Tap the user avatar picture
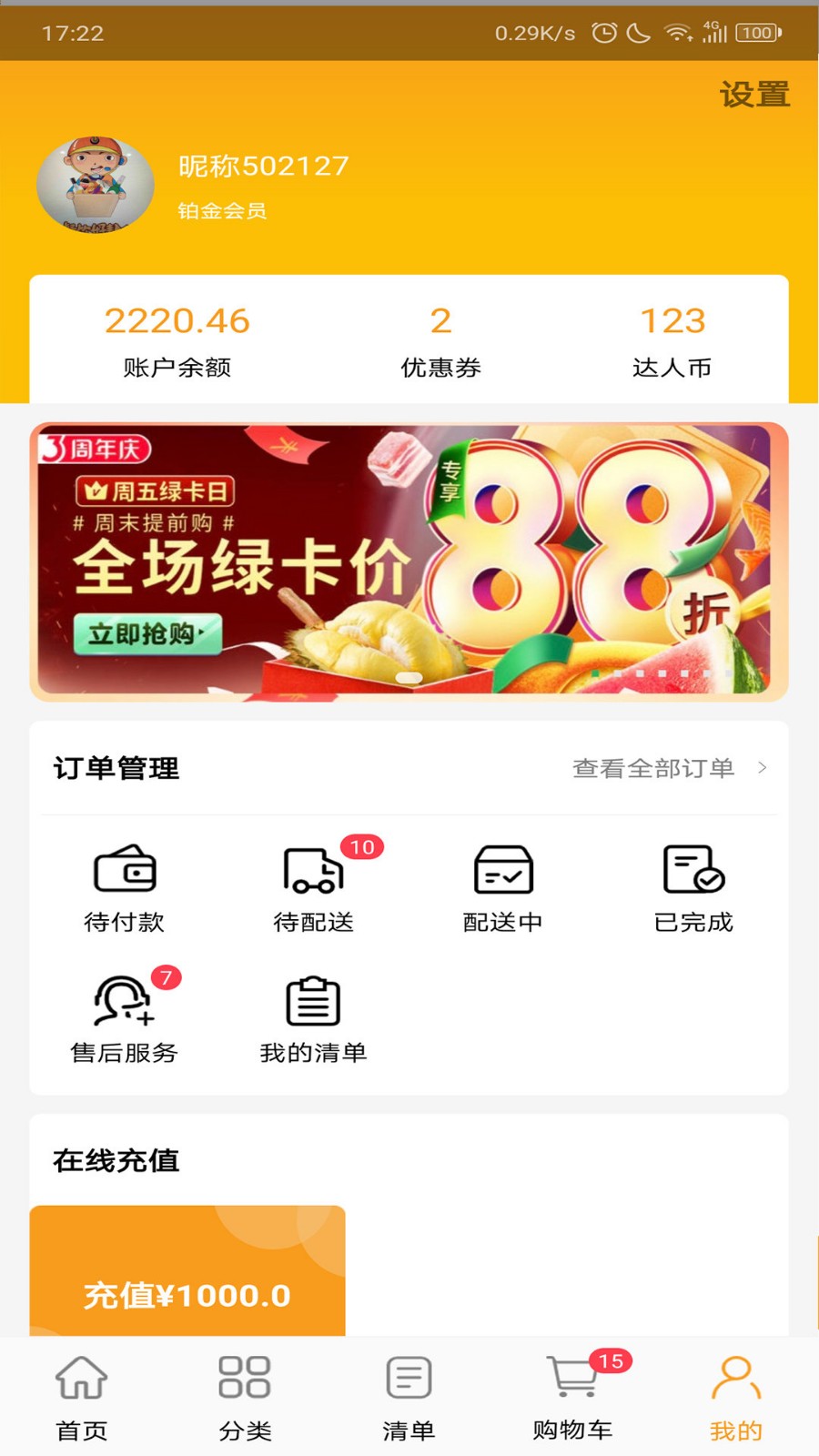This screenshot has height=1456, width=819. click(96, 185)
